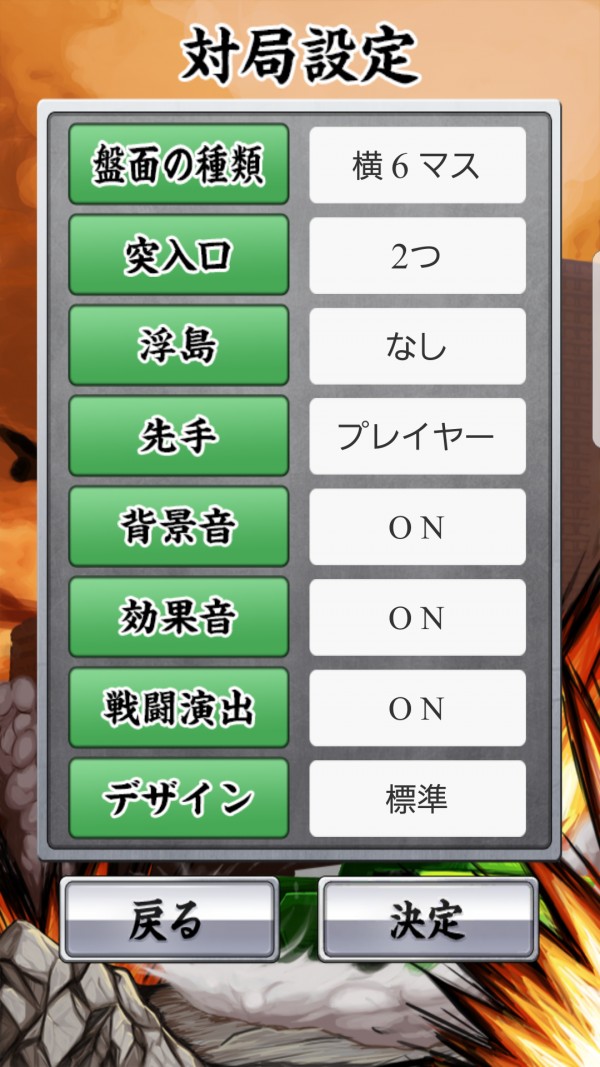Image resolution: width=600 pixels, height=1067 pixels.
Task: Toggle the 戦闘演出 battle animation button
Action: click(179, 708)
